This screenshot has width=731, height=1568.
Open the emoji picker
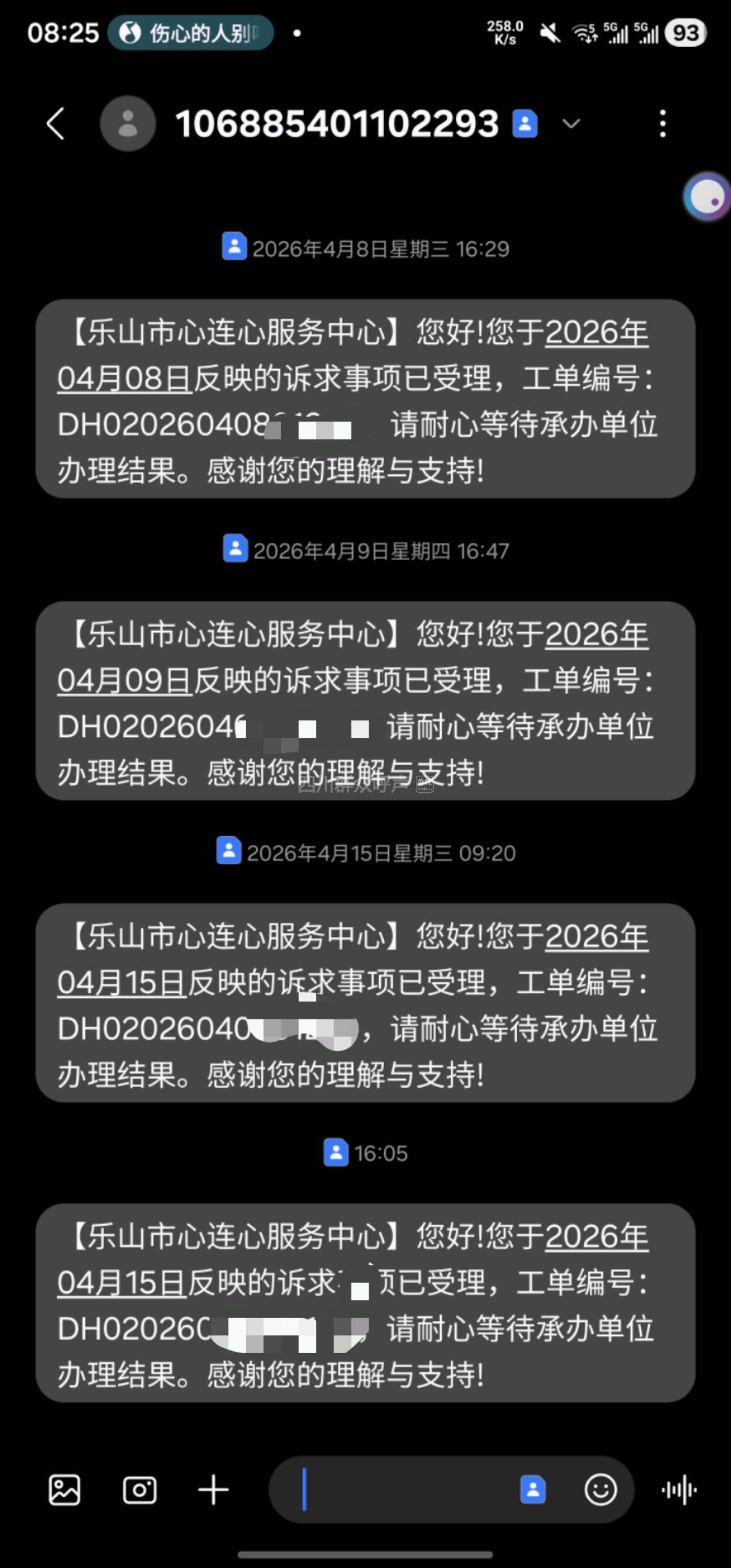tap(600, 1490)
